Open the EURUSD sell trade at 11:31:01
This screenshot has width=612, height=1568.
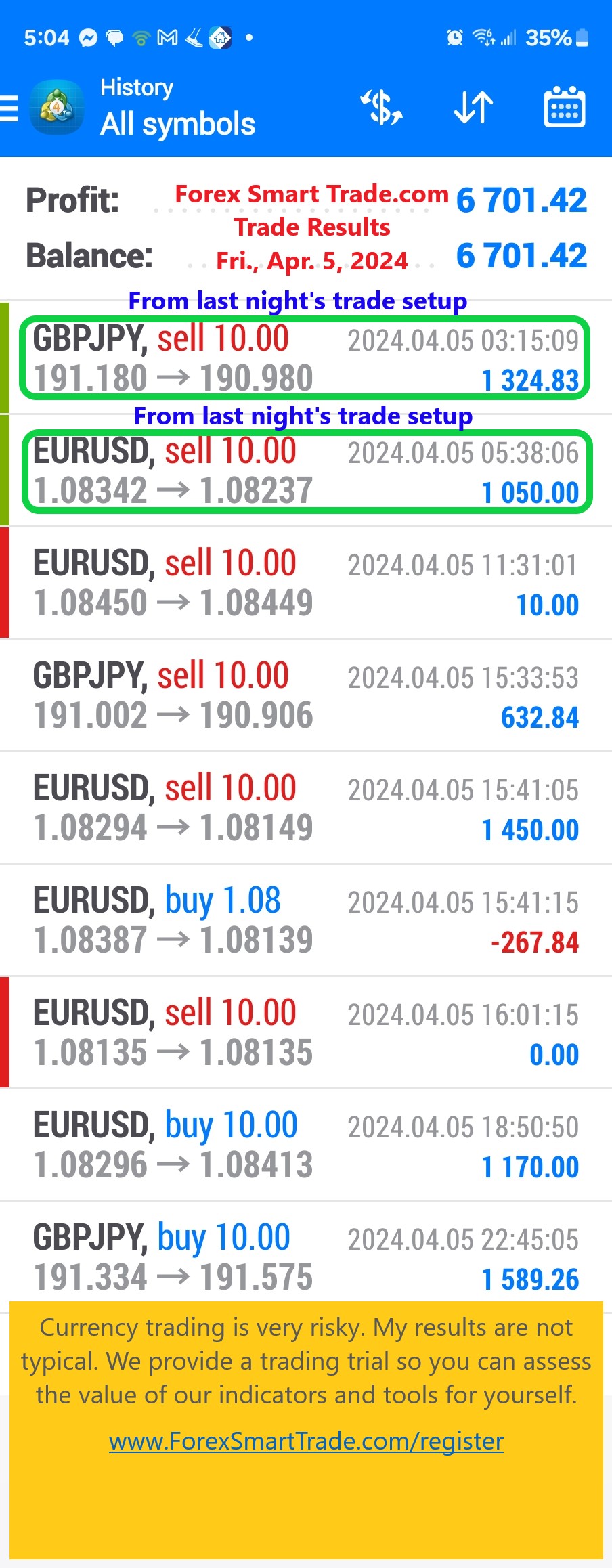[x=306, y=584]
